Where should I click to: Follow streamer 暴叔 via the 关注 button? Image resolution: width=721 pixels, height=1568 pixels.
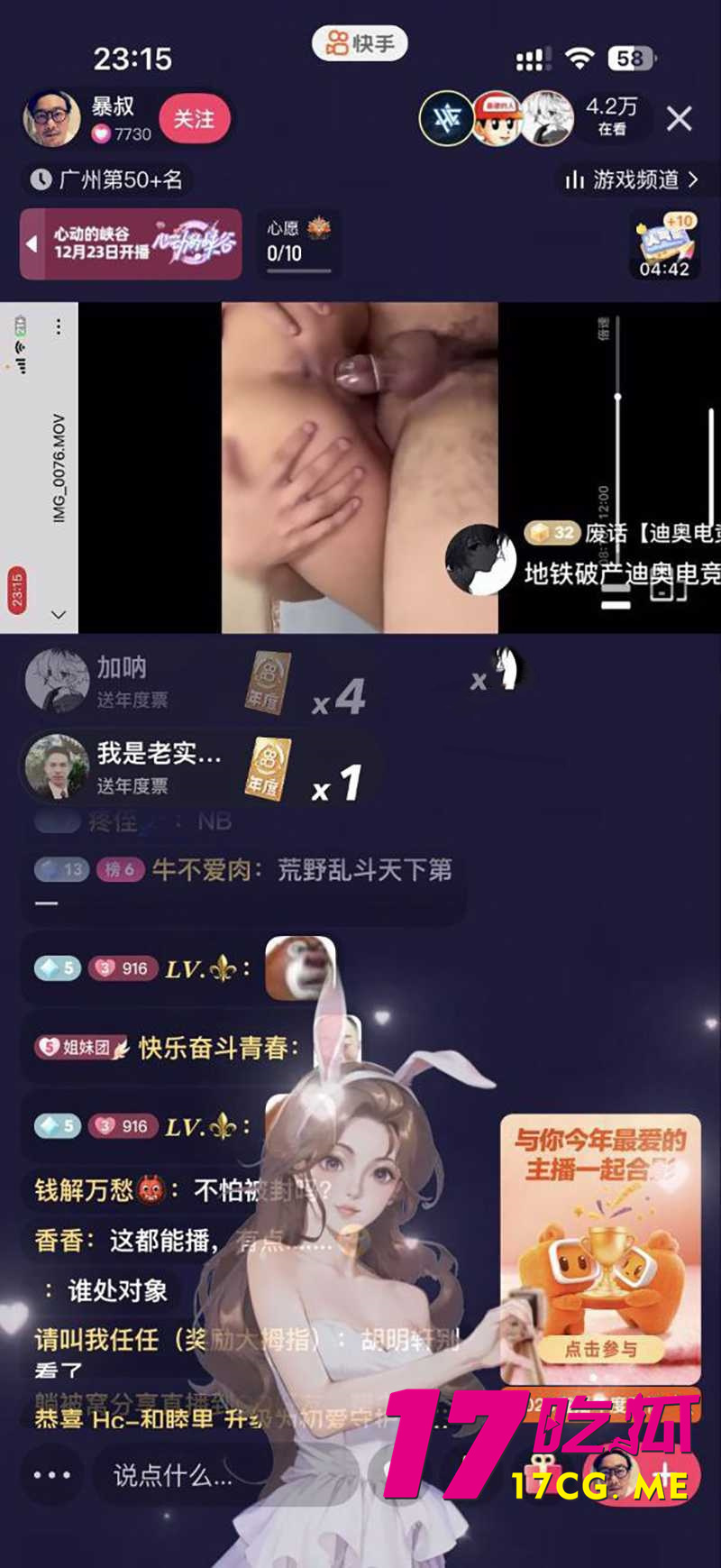click(x=196, y=118)
